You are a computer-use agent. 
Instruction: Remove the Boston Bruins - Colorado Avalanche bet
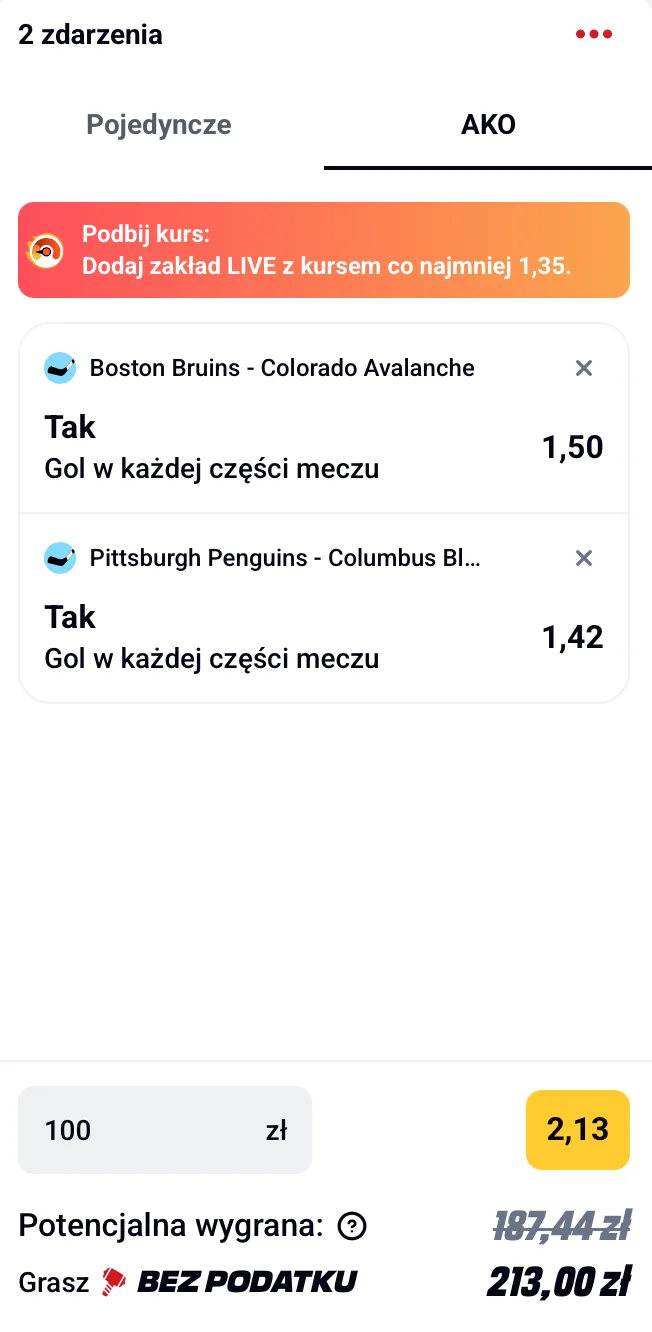pyautogui.click(x=584, y=368)
